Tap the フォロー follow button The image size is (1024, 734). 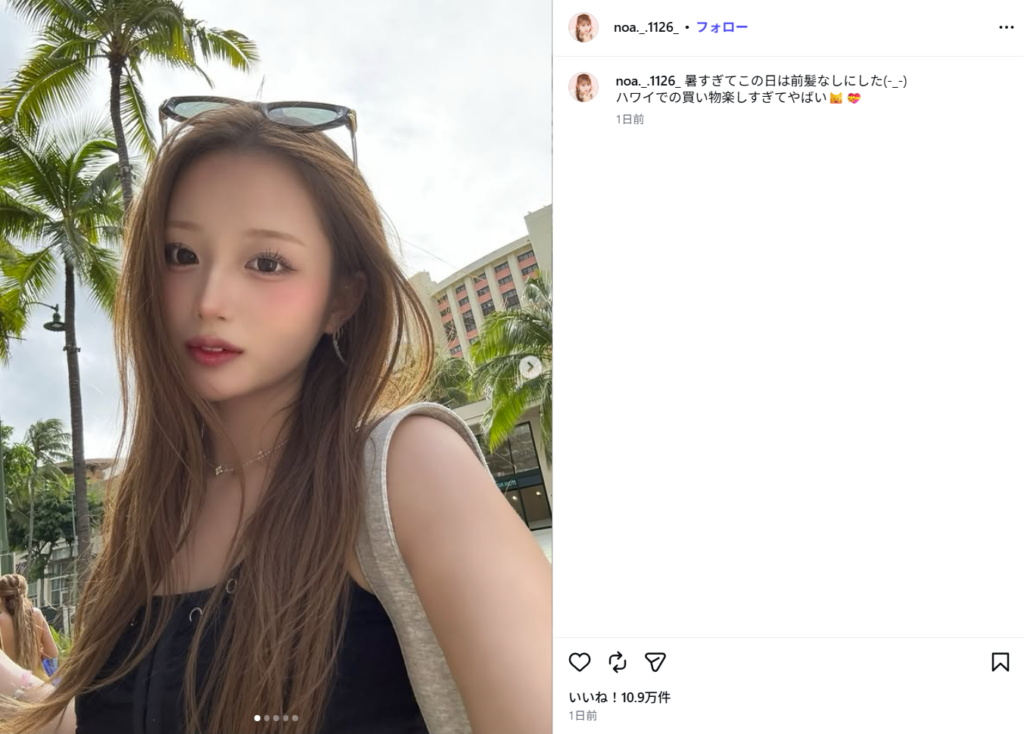coord(722,27)
